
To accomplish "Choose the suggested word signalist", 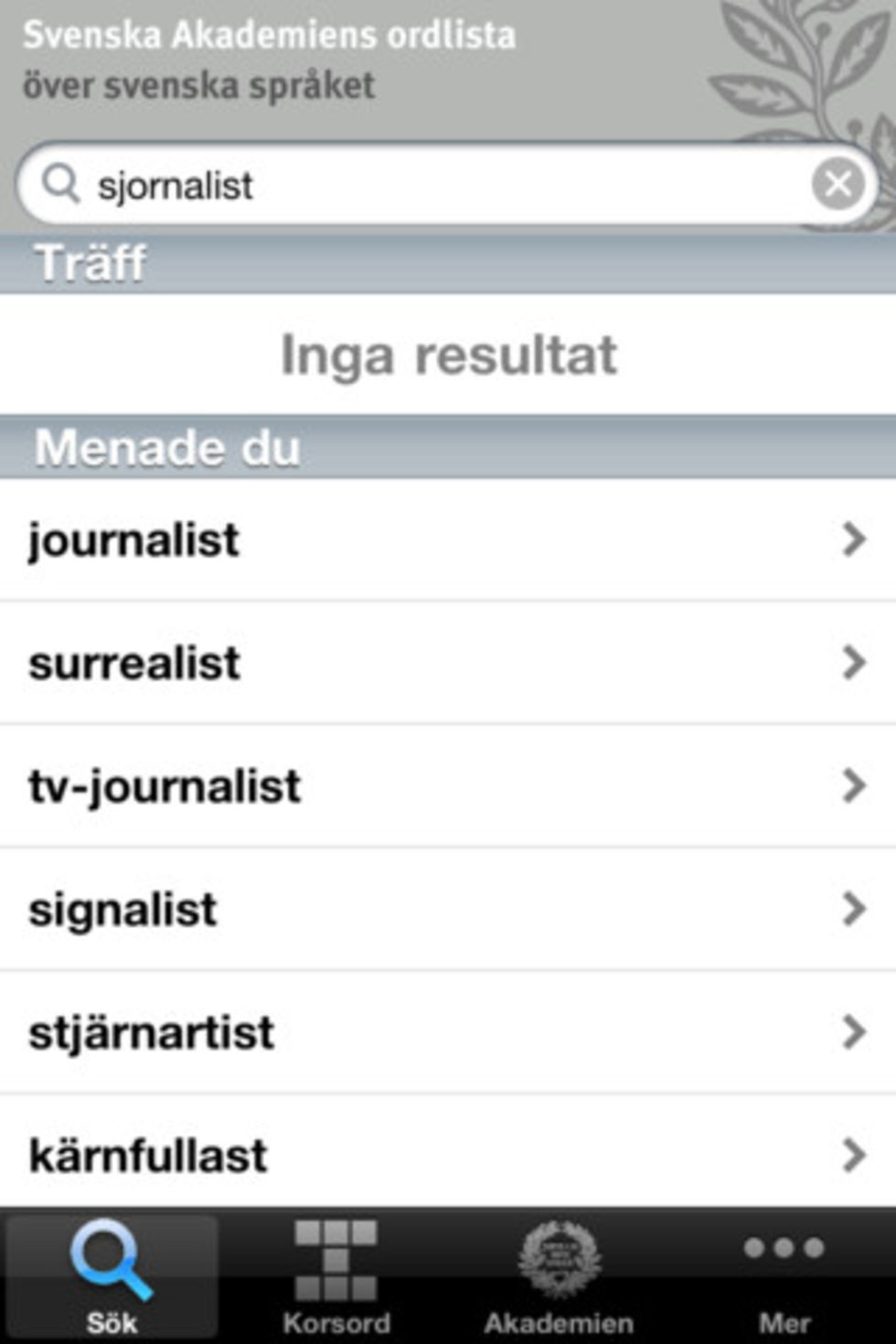I will (448, 910).
